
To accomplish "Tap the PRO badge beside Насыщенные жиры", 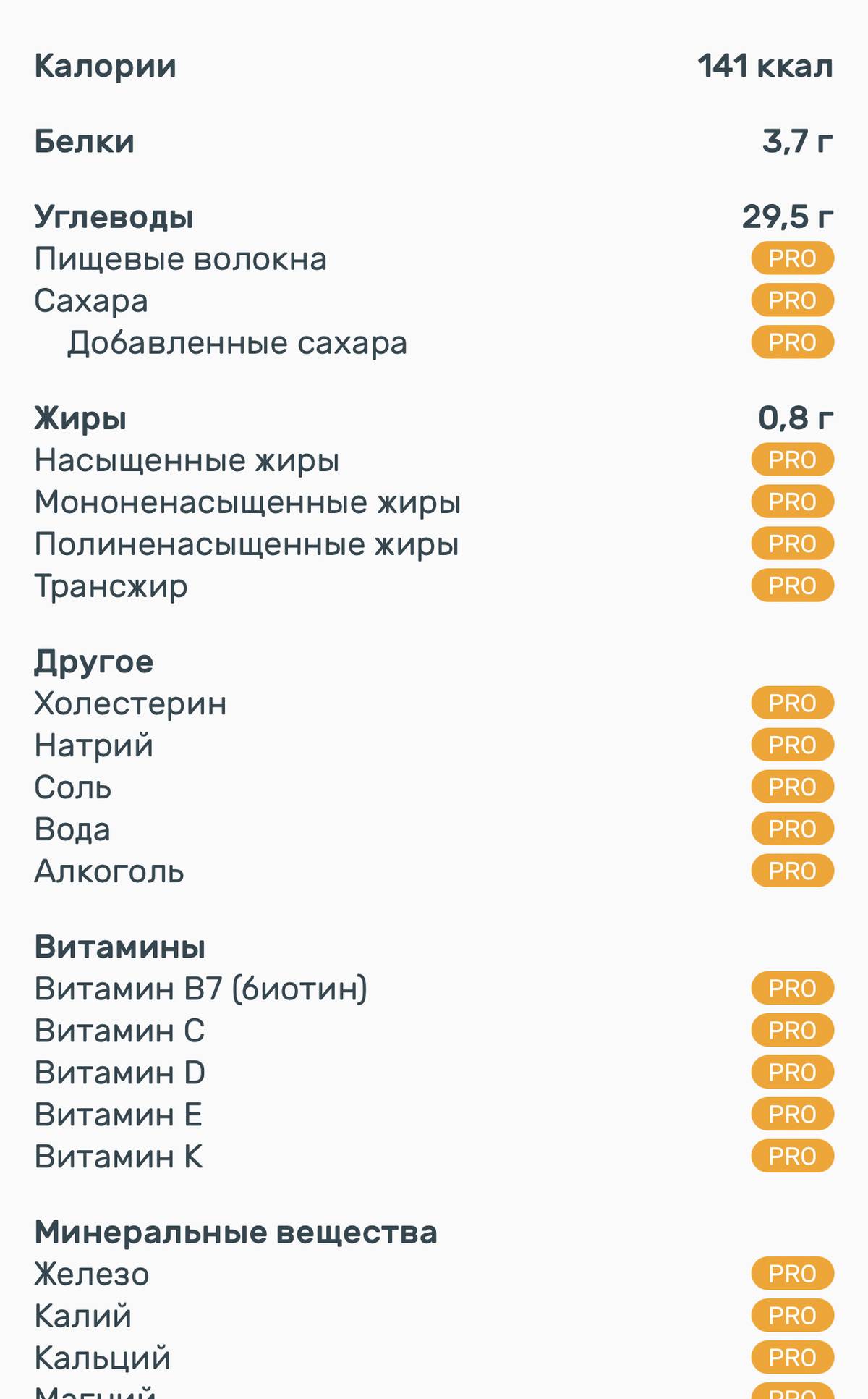I will (x=792, y=460).
